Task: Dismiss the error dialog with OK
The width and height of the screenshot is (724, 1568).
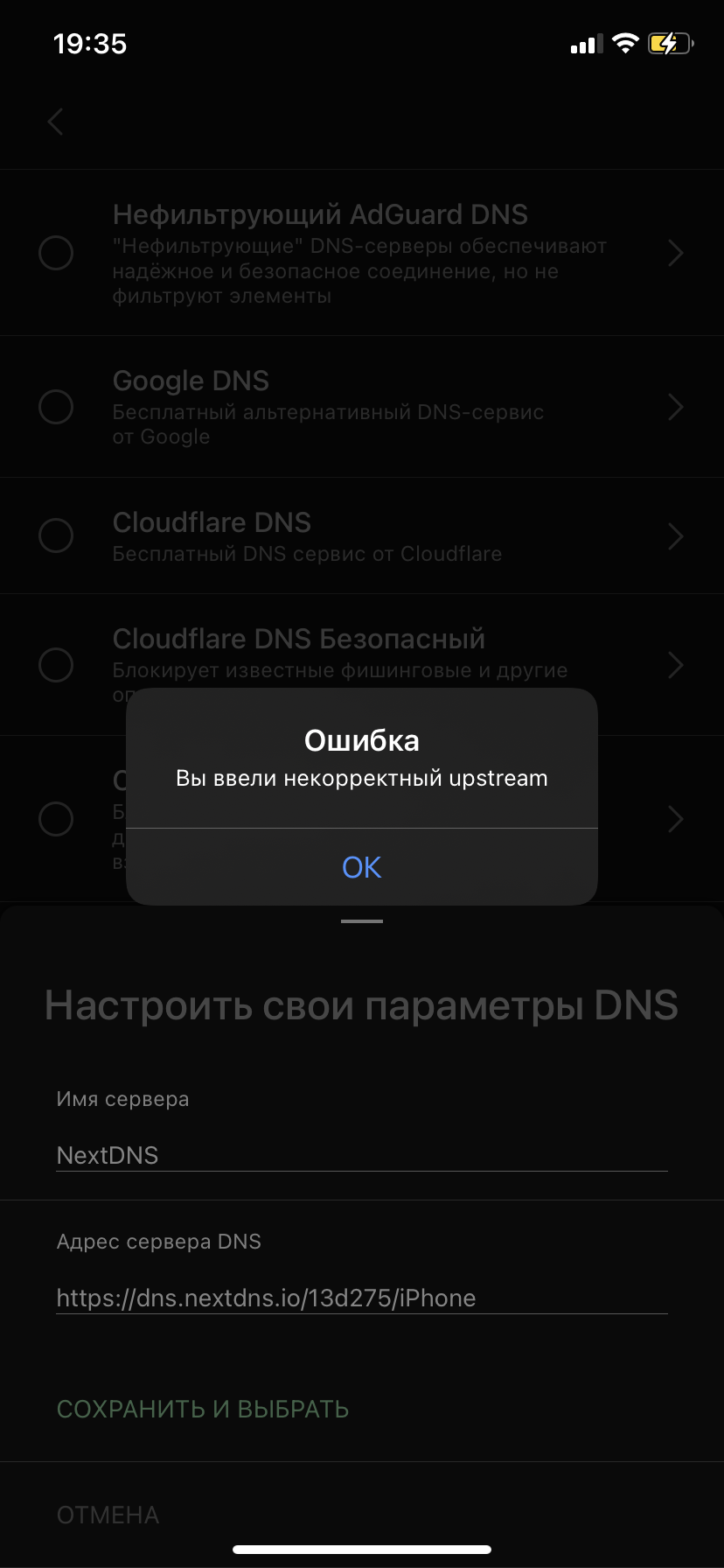Action: click(x=361, y=867)
